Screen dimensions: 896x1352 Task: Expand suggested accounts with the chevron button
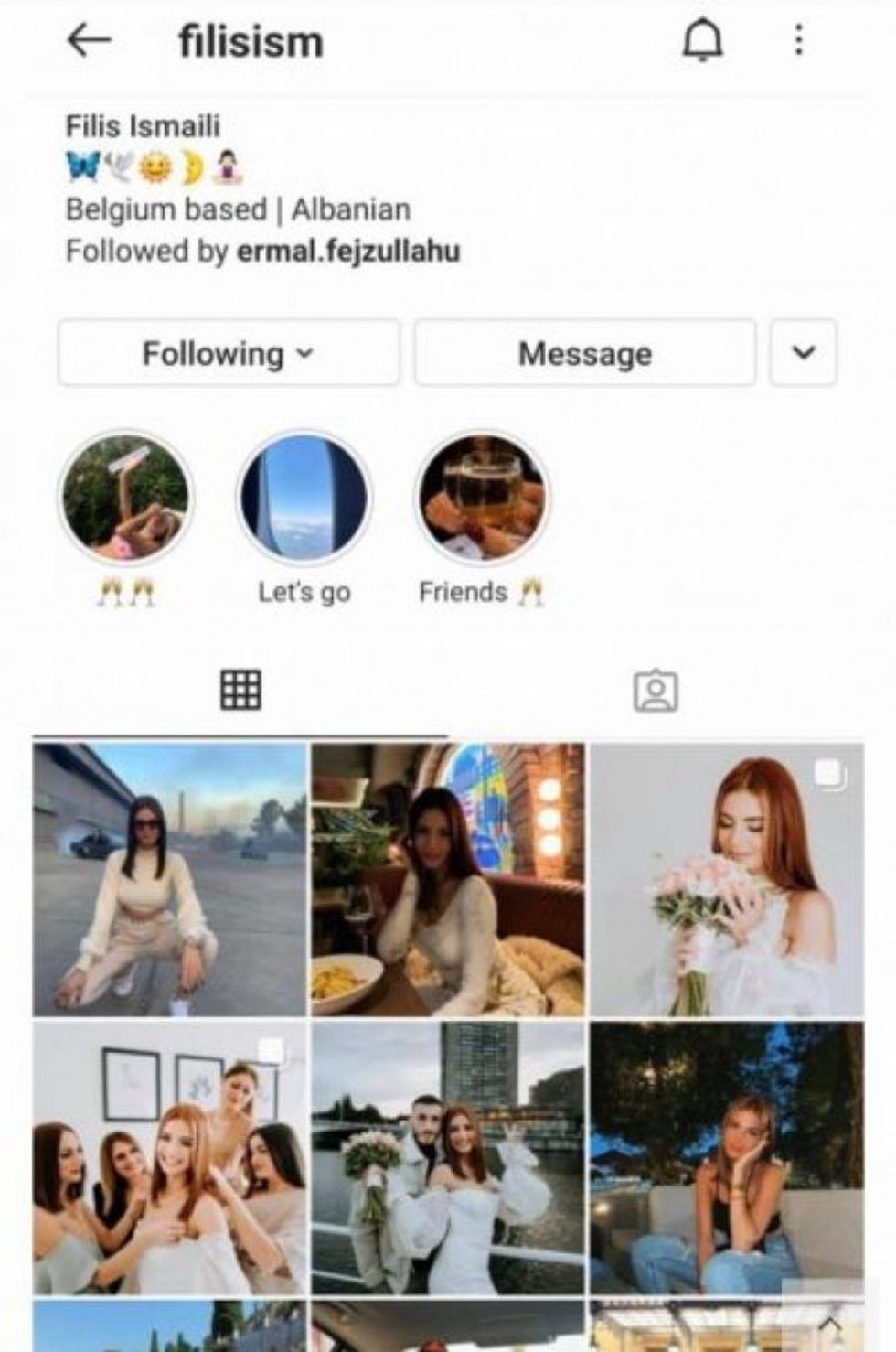click(x=803, y=352)
